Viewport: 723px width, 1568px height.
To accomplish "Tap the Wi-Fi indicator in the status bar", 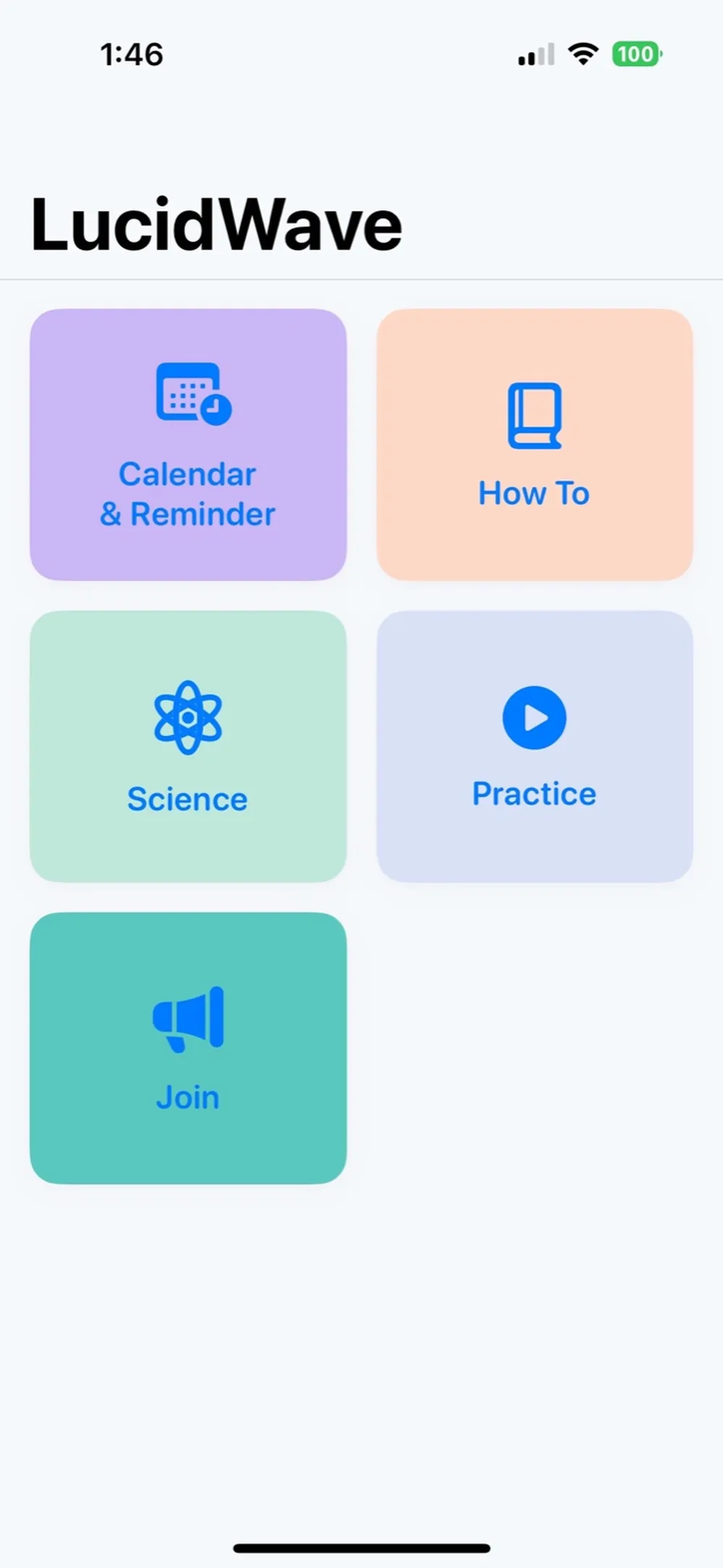I will (x=583, y=53).
